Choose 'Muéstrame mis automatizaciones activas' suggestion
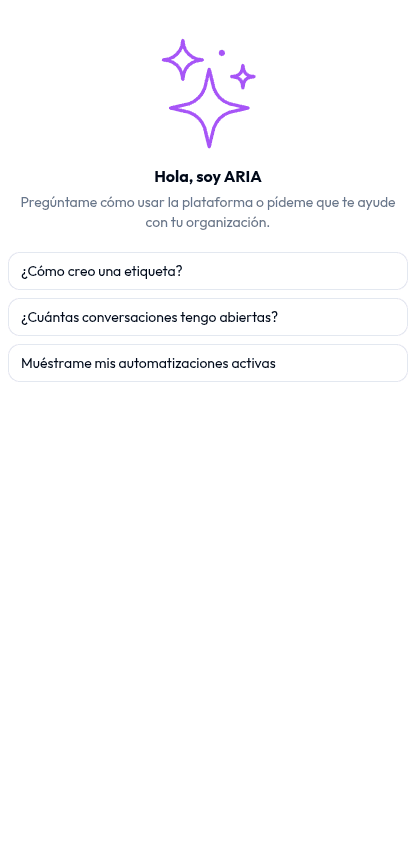Screen dimensions: 416x851 pyautogui.click(x=208, y=363)
